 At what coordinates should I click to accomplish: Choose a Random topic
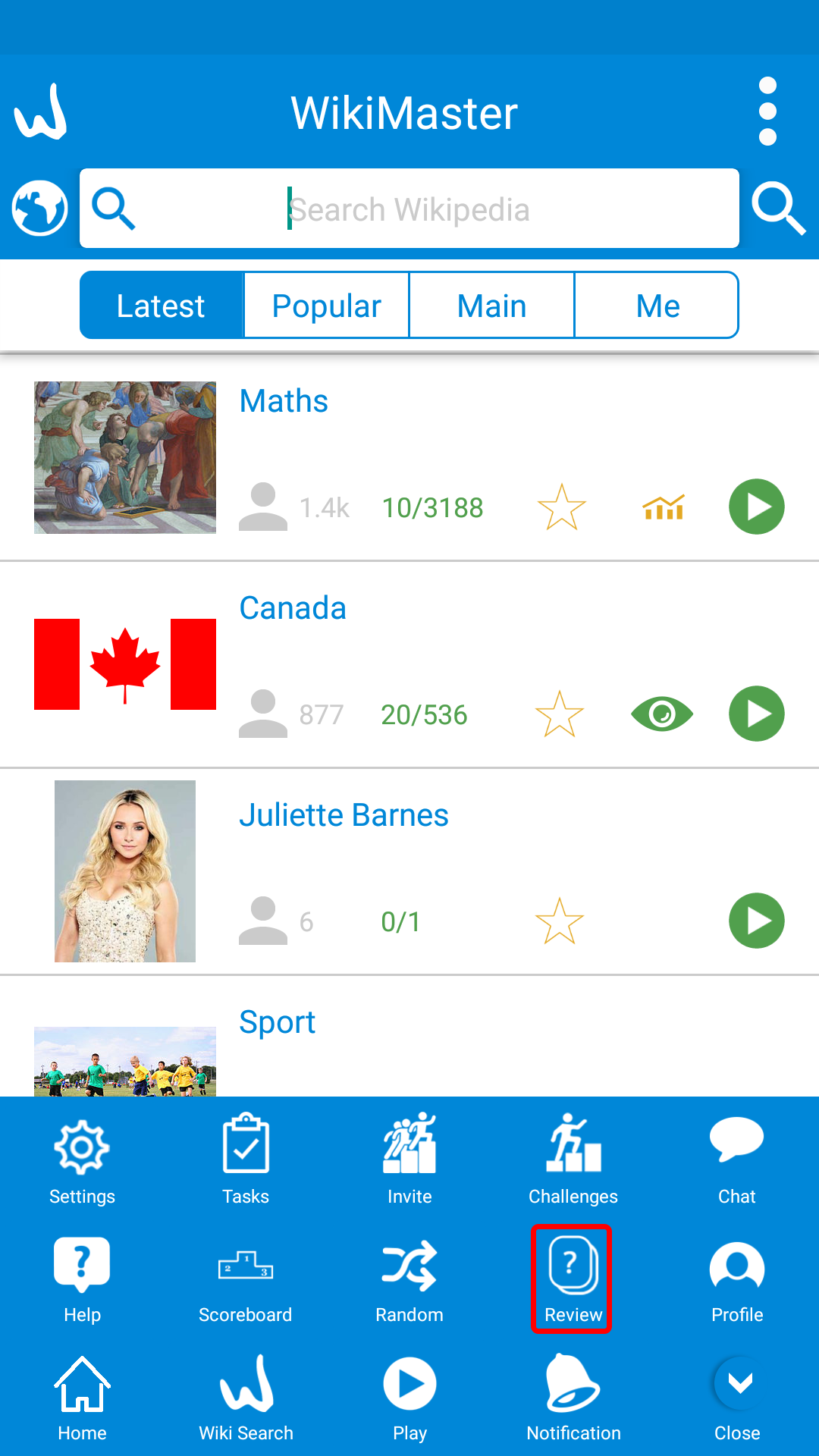(409, 1280)
